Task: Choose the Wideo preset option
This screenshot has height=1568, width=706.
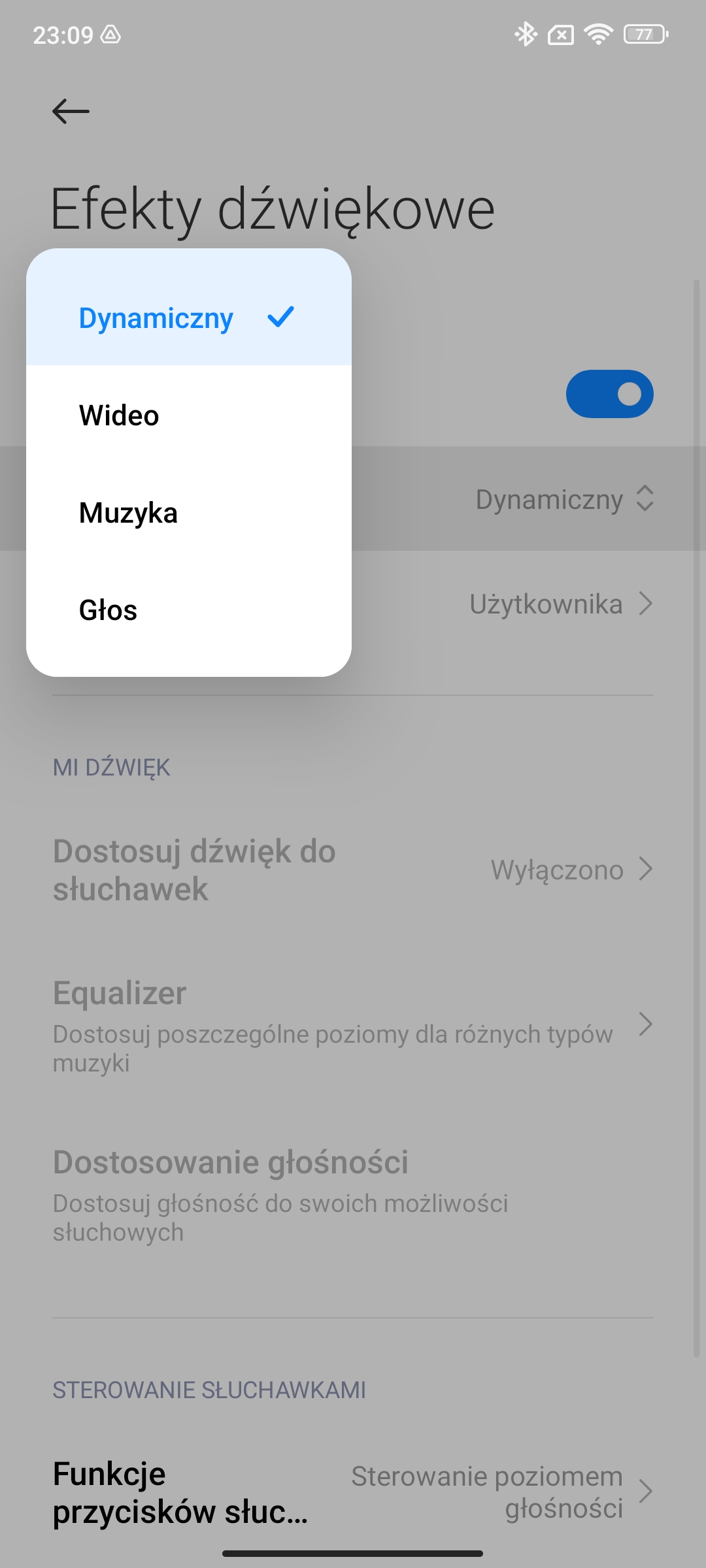Action: pos(188,415)
